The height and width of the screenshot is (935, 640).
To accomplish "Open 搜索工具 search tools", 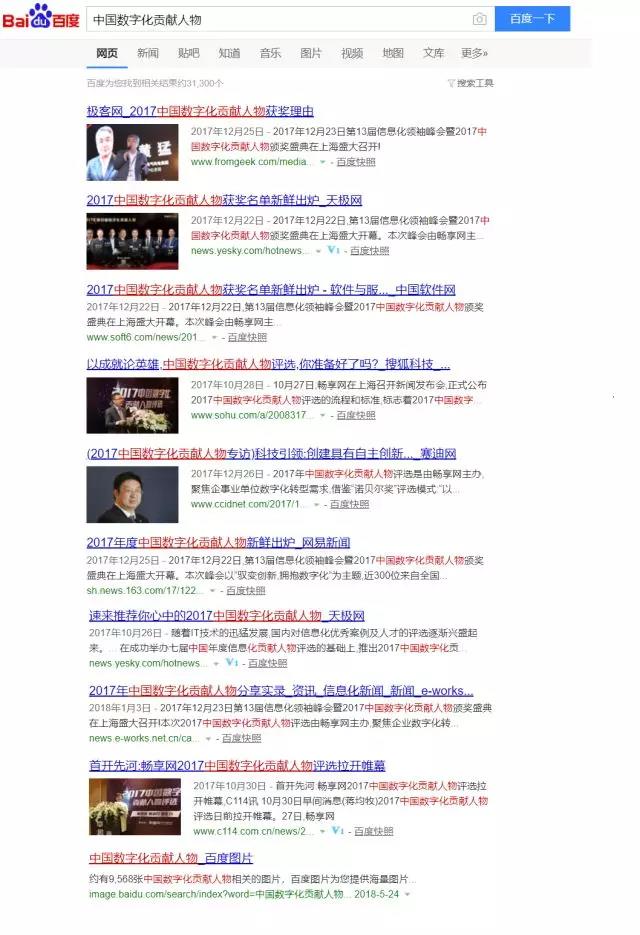I will click(x=471, y=83).
